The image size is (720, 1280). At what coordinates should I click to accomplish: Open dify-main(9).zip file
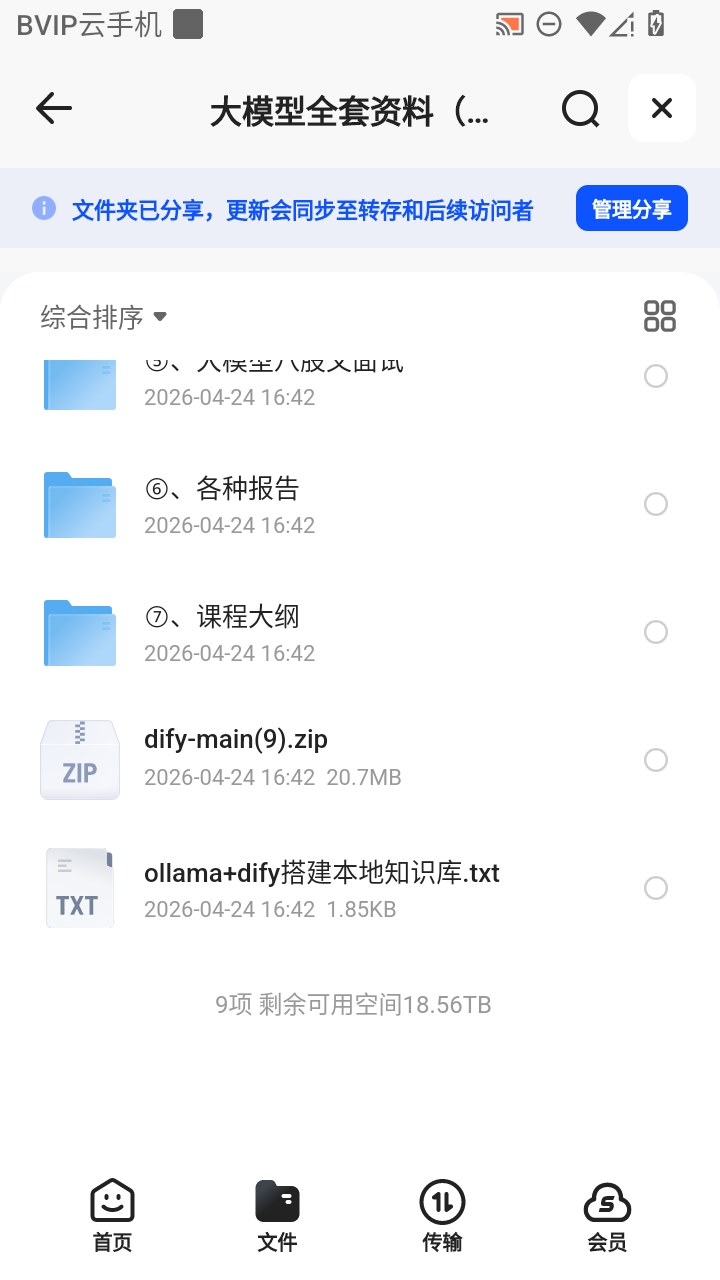pyautogui.click(x=360, y=760)
